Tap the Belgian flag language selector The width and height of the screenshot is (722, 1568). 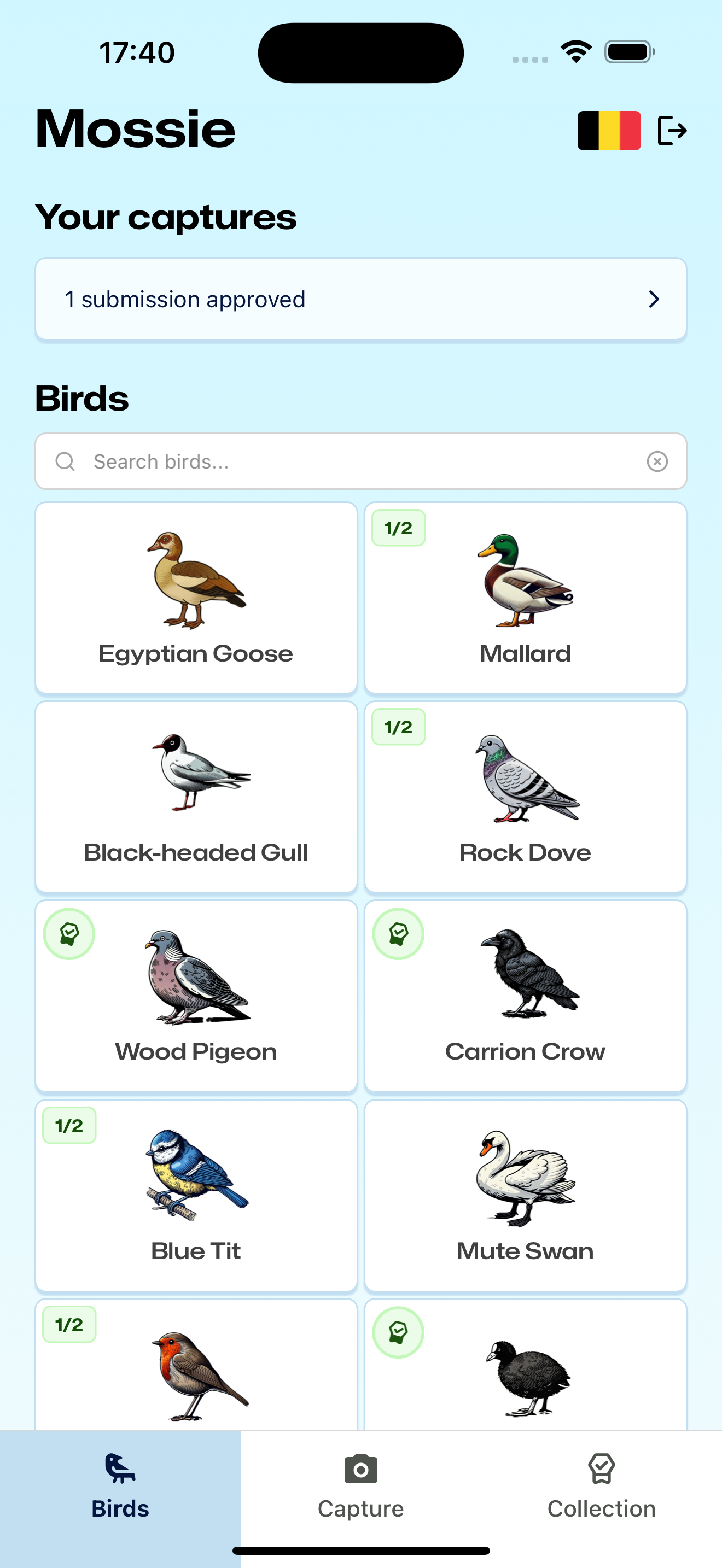pos(608,130)
